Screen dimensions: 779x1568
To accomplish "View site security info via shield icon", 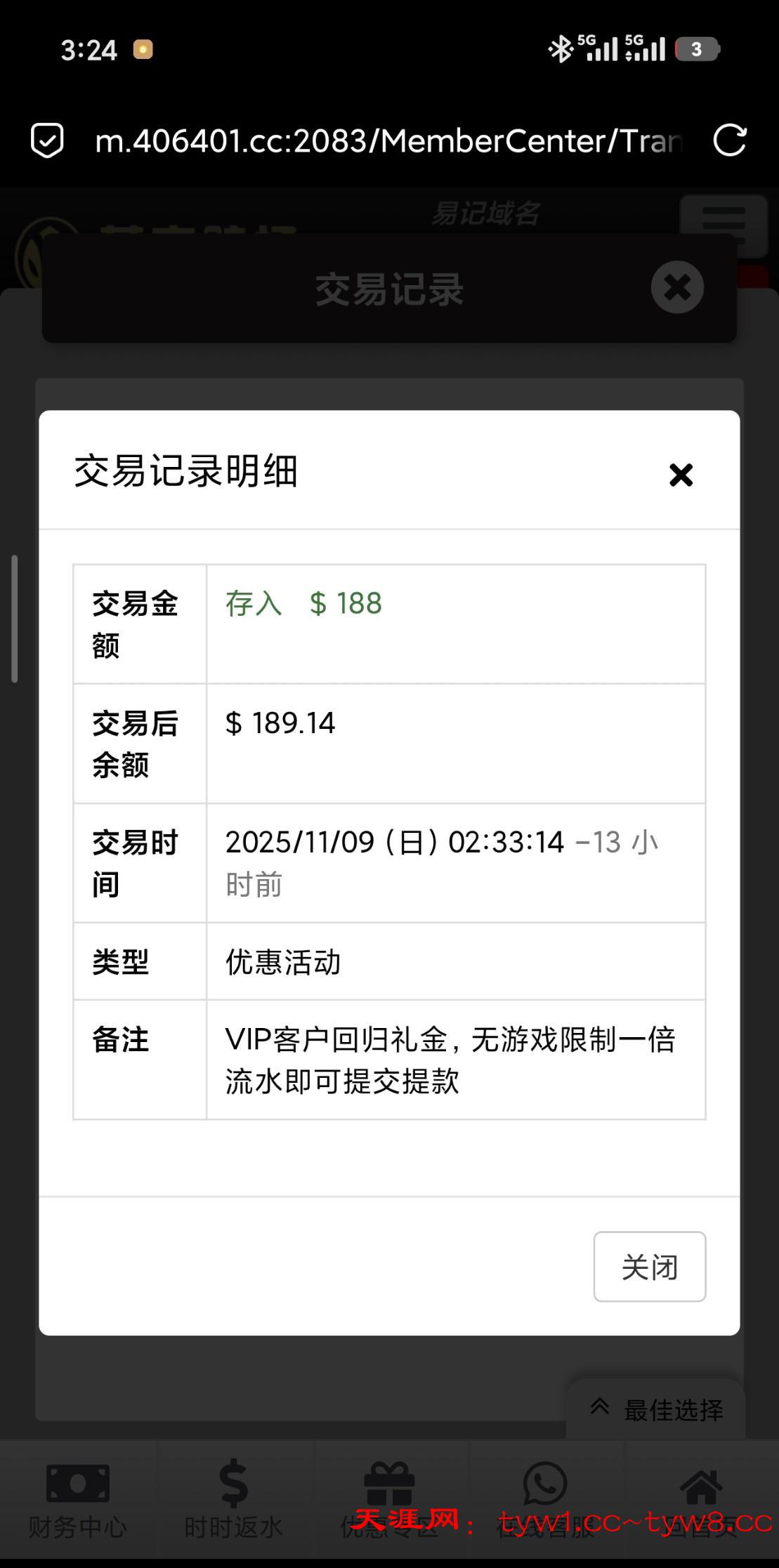I will pos(47,140).
